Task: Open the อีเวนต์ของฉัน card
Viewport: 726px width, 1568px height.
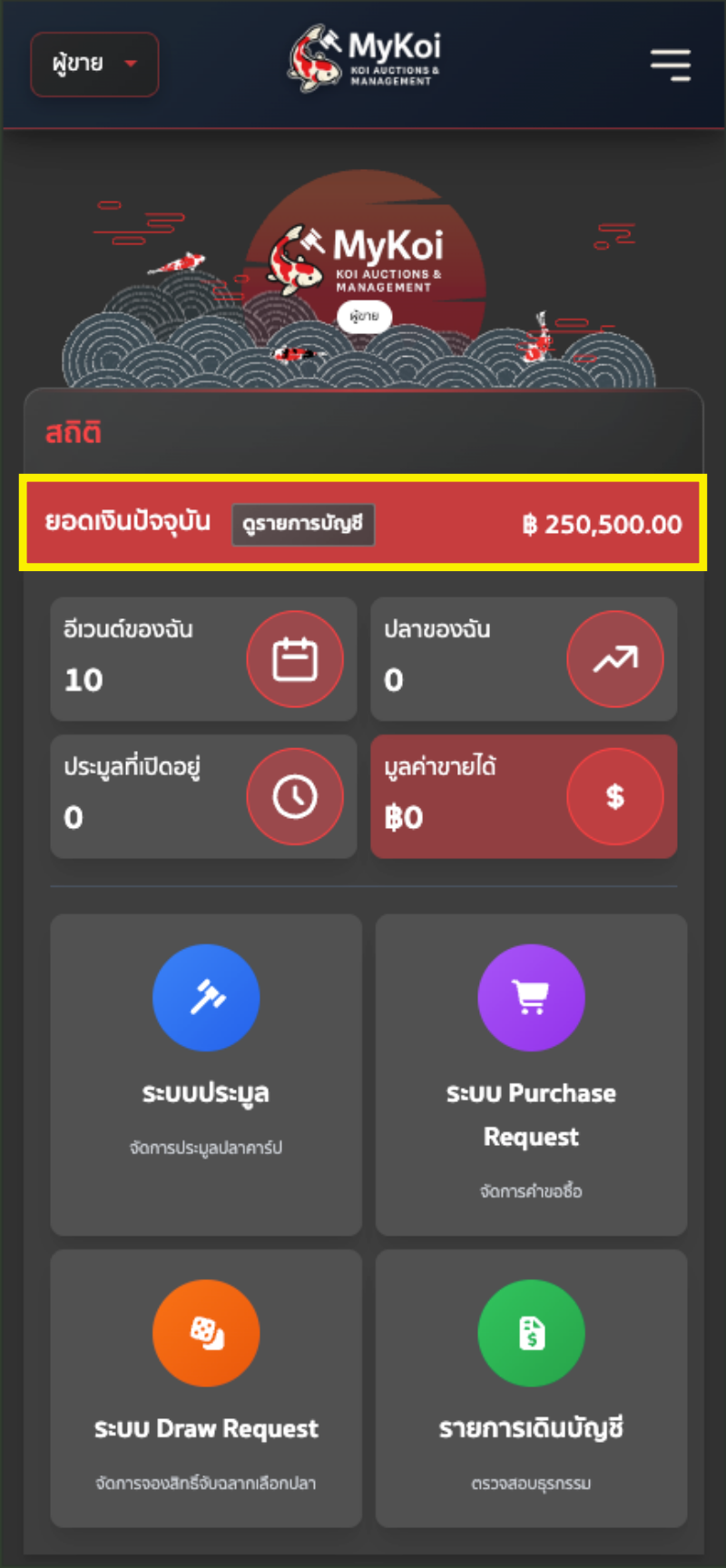Action: [203, 659]
